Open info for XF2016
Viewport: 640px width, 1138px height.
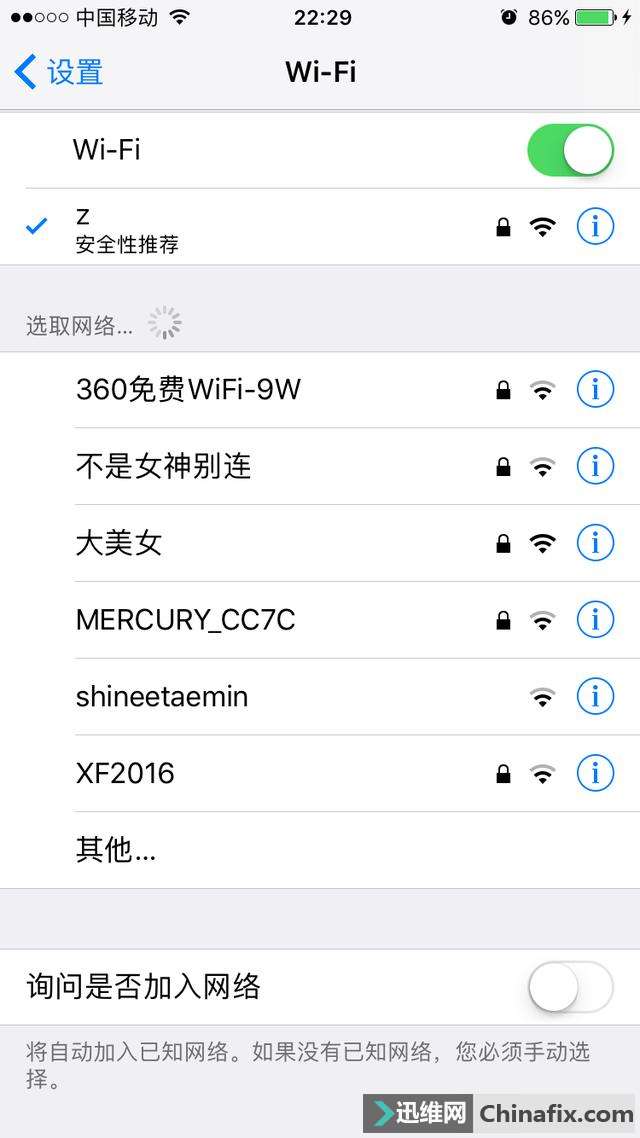(595, 773)
